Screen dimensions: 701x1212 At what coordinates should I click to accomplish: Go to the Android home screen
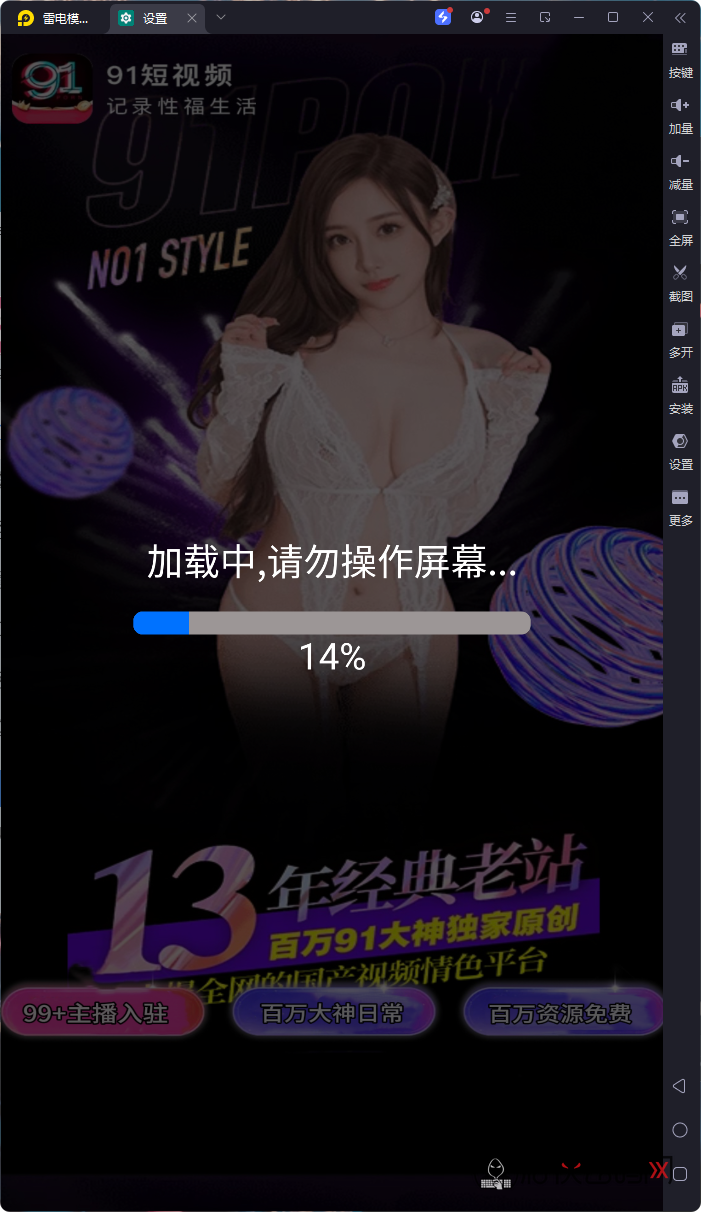(680, 1130)
